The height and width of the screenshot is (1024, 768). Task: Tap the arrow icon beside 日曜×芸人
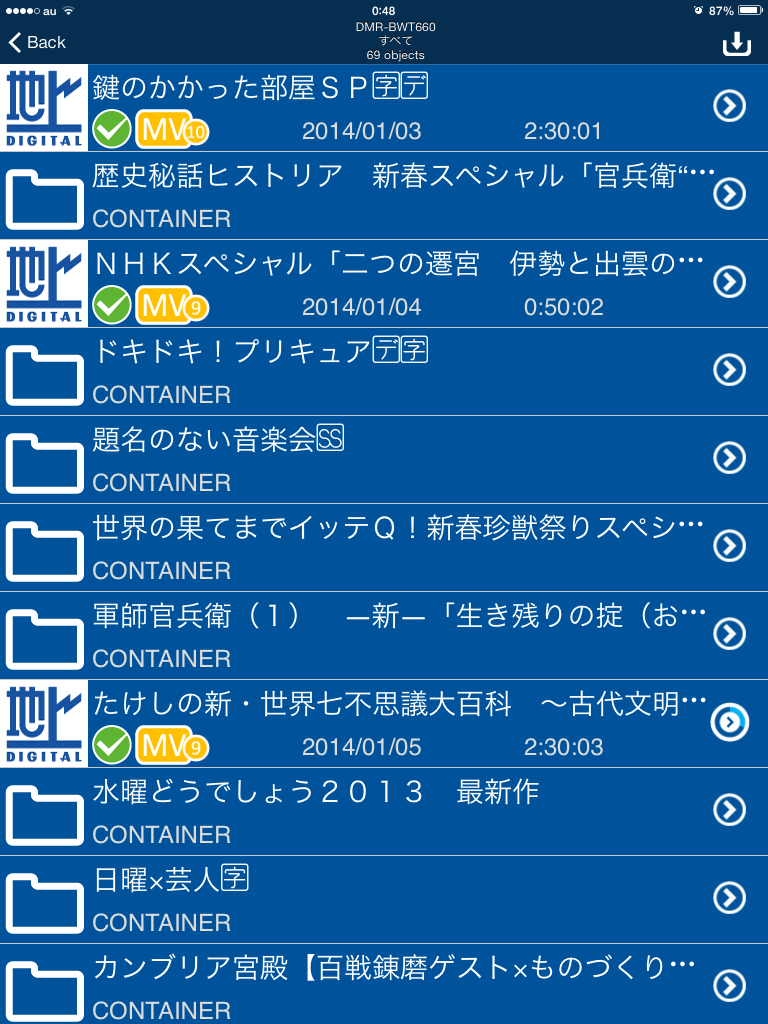pyautogui.click(x=730, y=898)
